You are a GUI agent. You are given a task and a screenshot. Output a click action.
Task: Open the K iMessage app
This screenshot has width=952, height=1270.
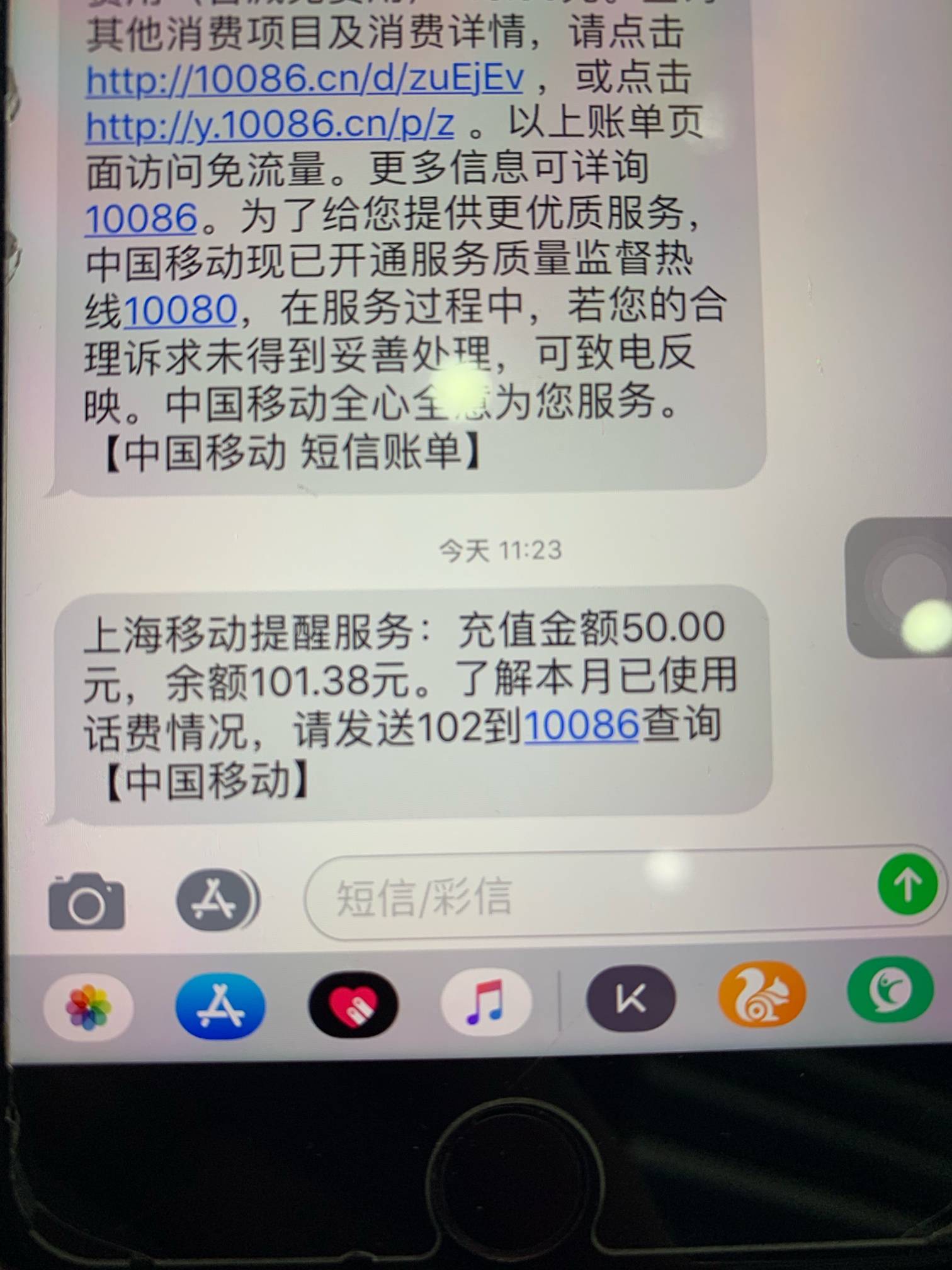coord(630,998)
